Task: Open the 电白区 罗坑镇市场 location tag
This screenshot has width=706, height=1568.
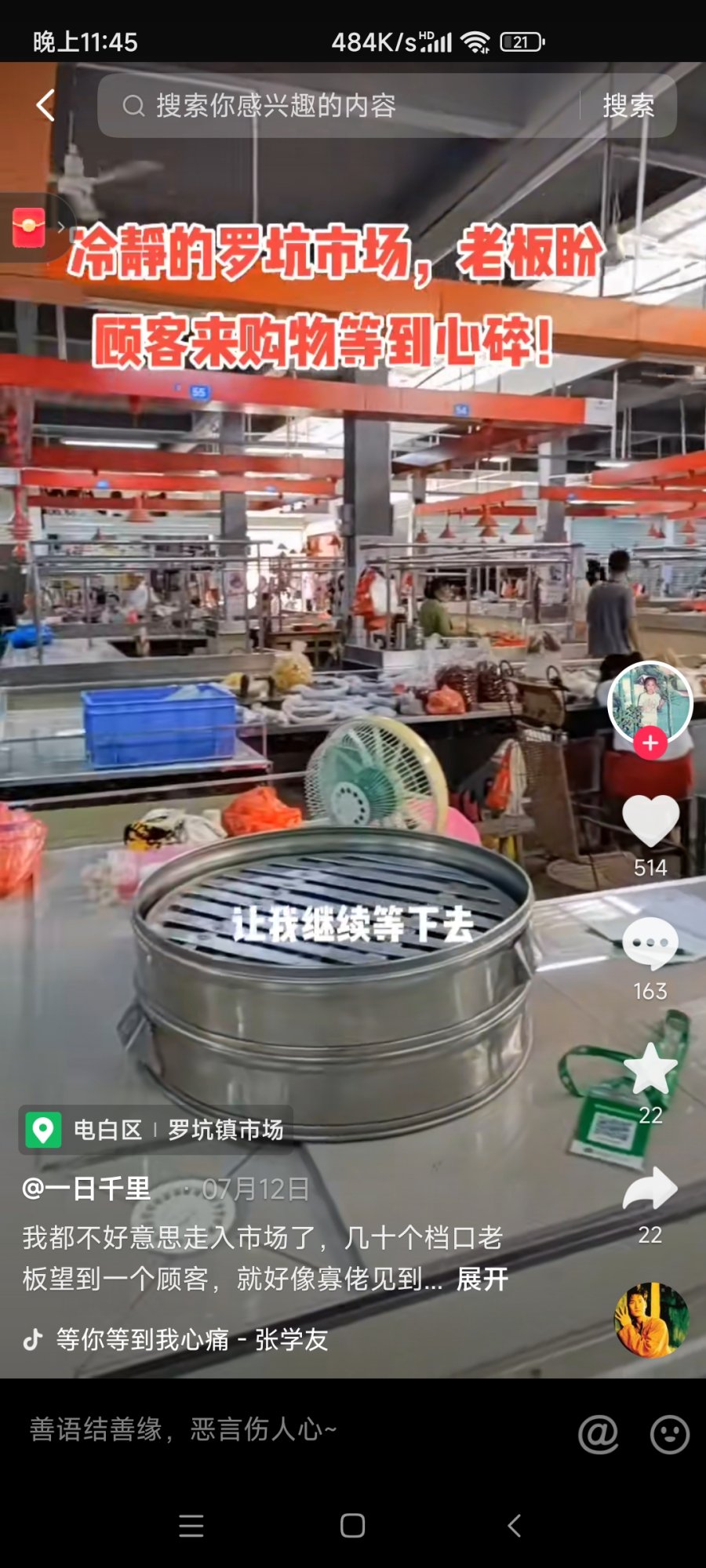Action: tap(157, 1130)
